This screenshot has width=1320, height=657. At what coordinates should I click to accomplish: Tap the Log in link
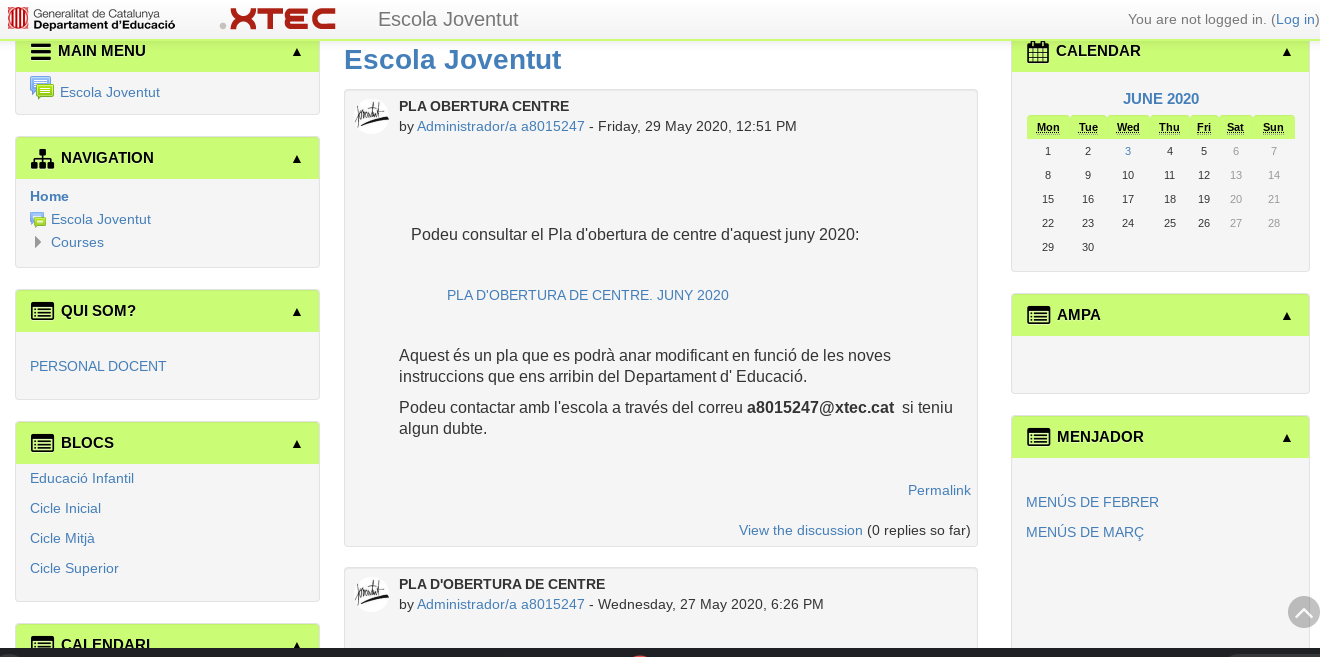tap(1295, 19)
